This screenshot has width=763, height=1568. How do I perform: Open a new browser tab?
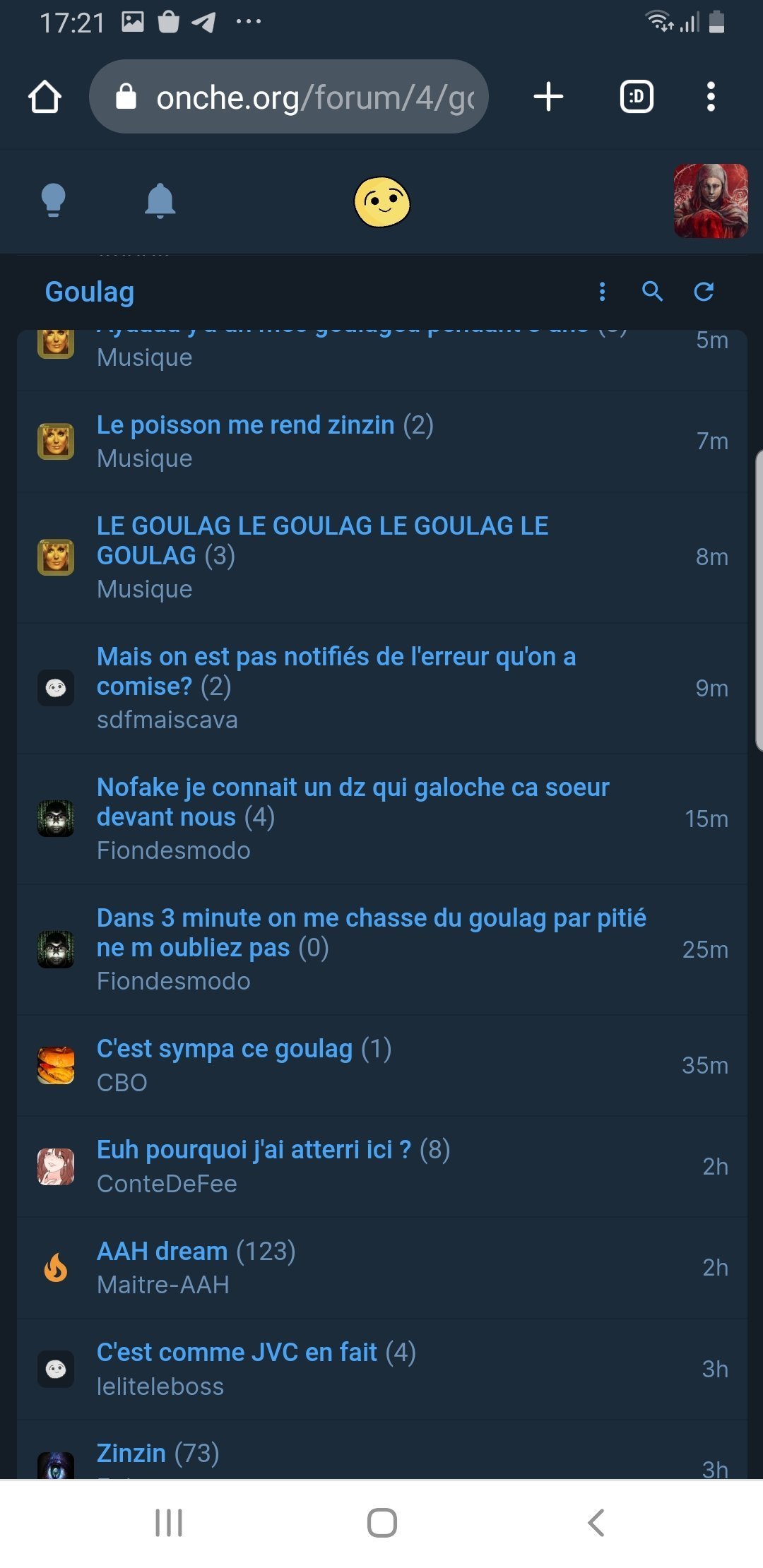coord(548,97)
